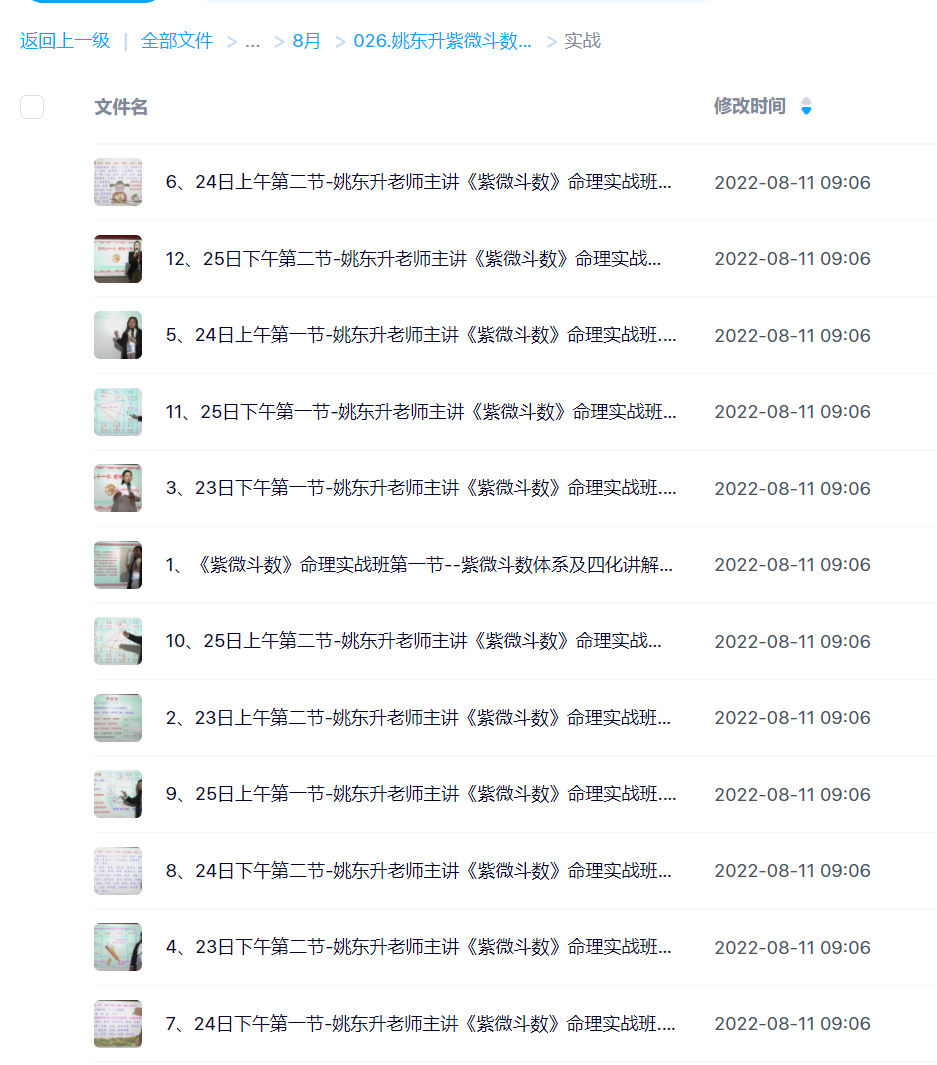
Task: Open 026.姚东升紫微斗数 breadcrumb folder
Action: tap(442, 41)
